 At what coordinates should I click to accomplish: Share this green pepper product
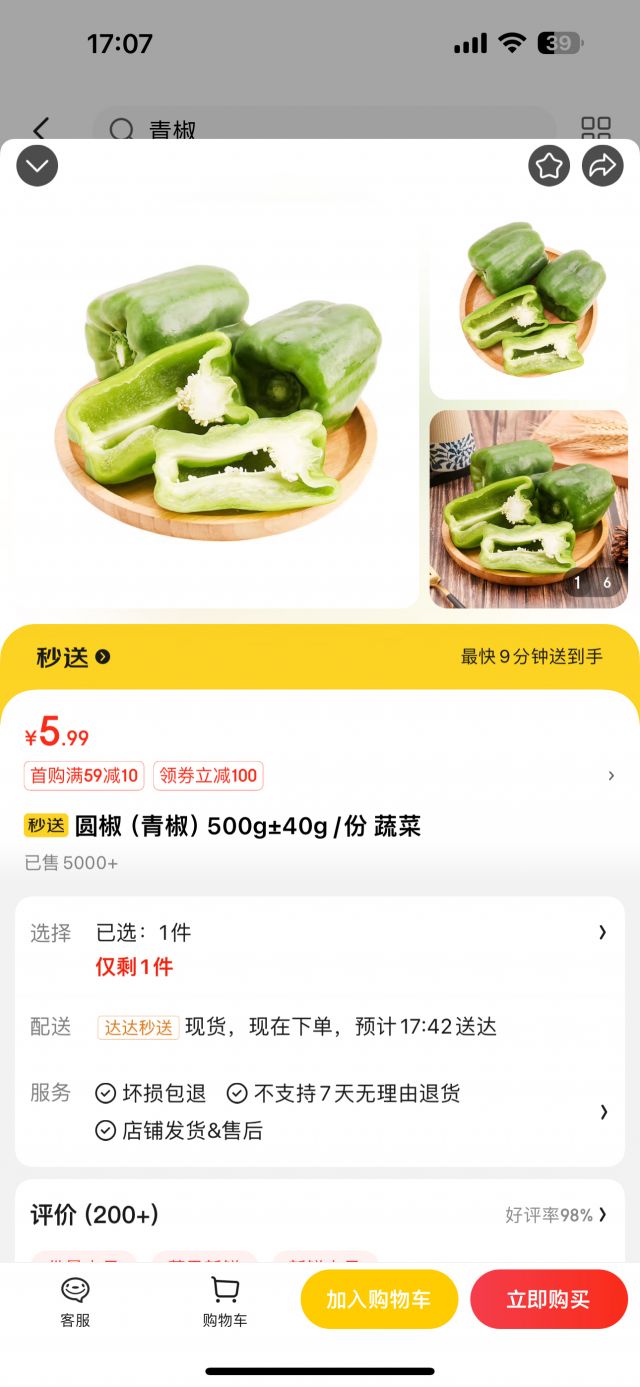603,166
